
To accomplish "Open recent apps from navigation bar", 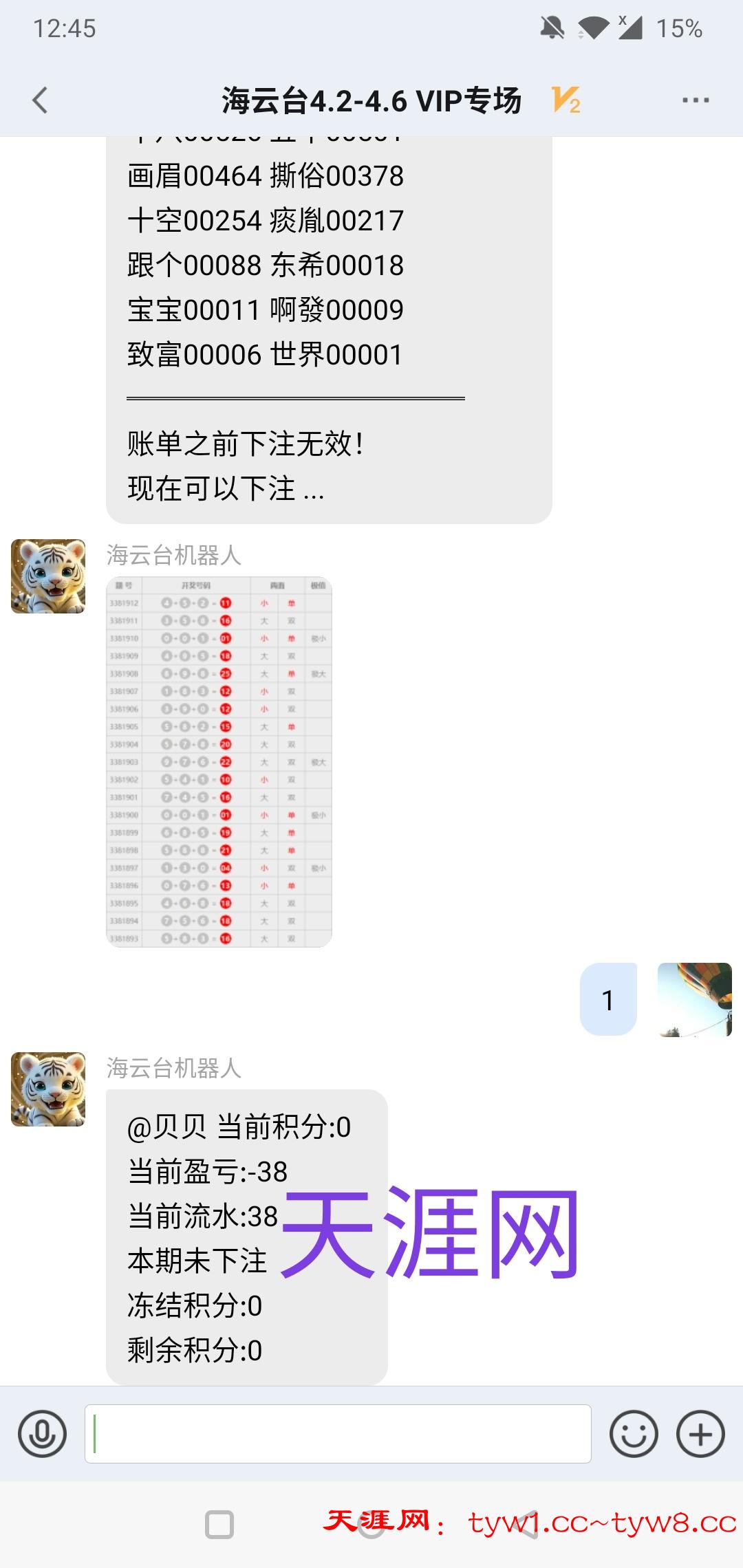I will coord(219,1525).
